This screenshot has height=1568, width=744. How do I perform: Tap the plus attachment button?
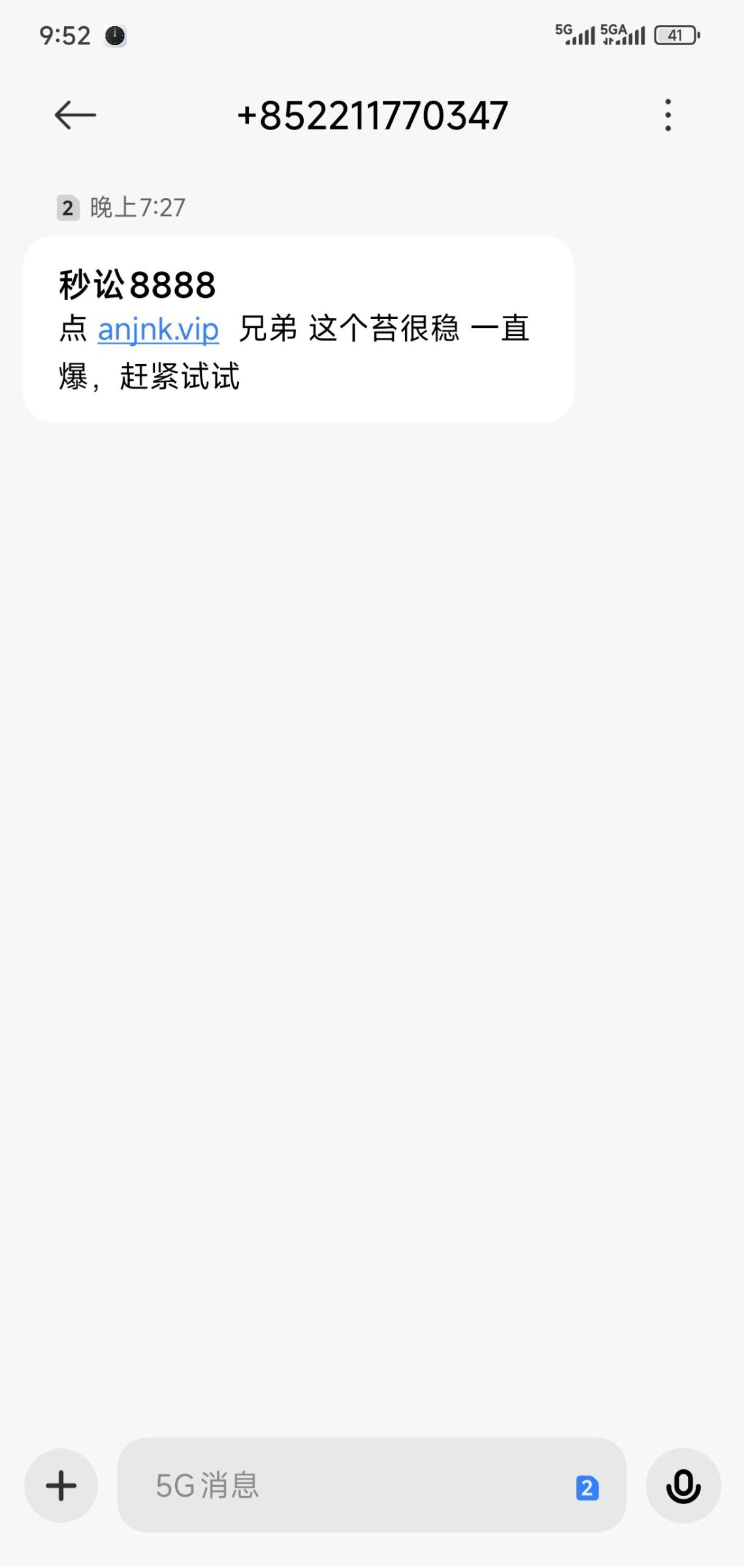click(61, 1486)
